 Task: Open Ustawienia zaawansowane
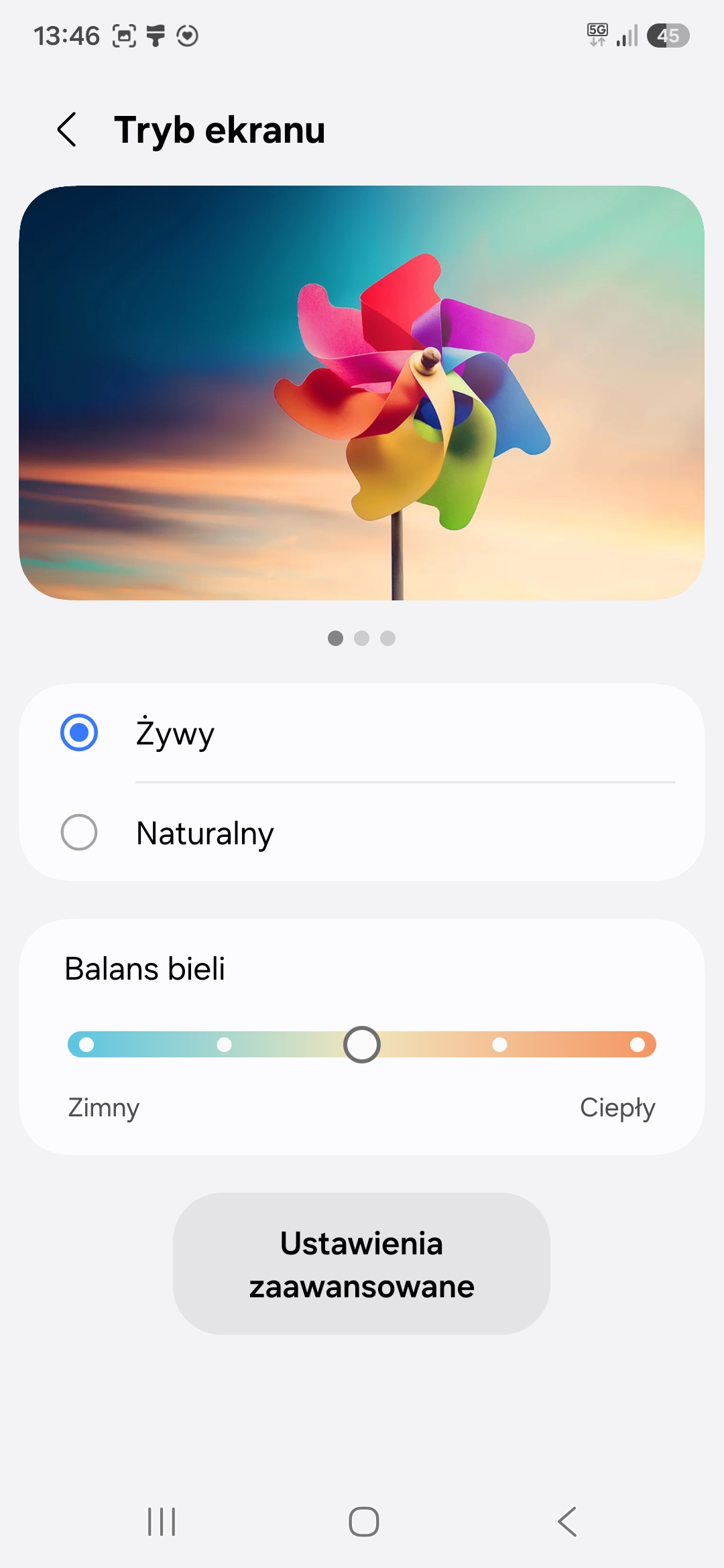(362, 1264)
